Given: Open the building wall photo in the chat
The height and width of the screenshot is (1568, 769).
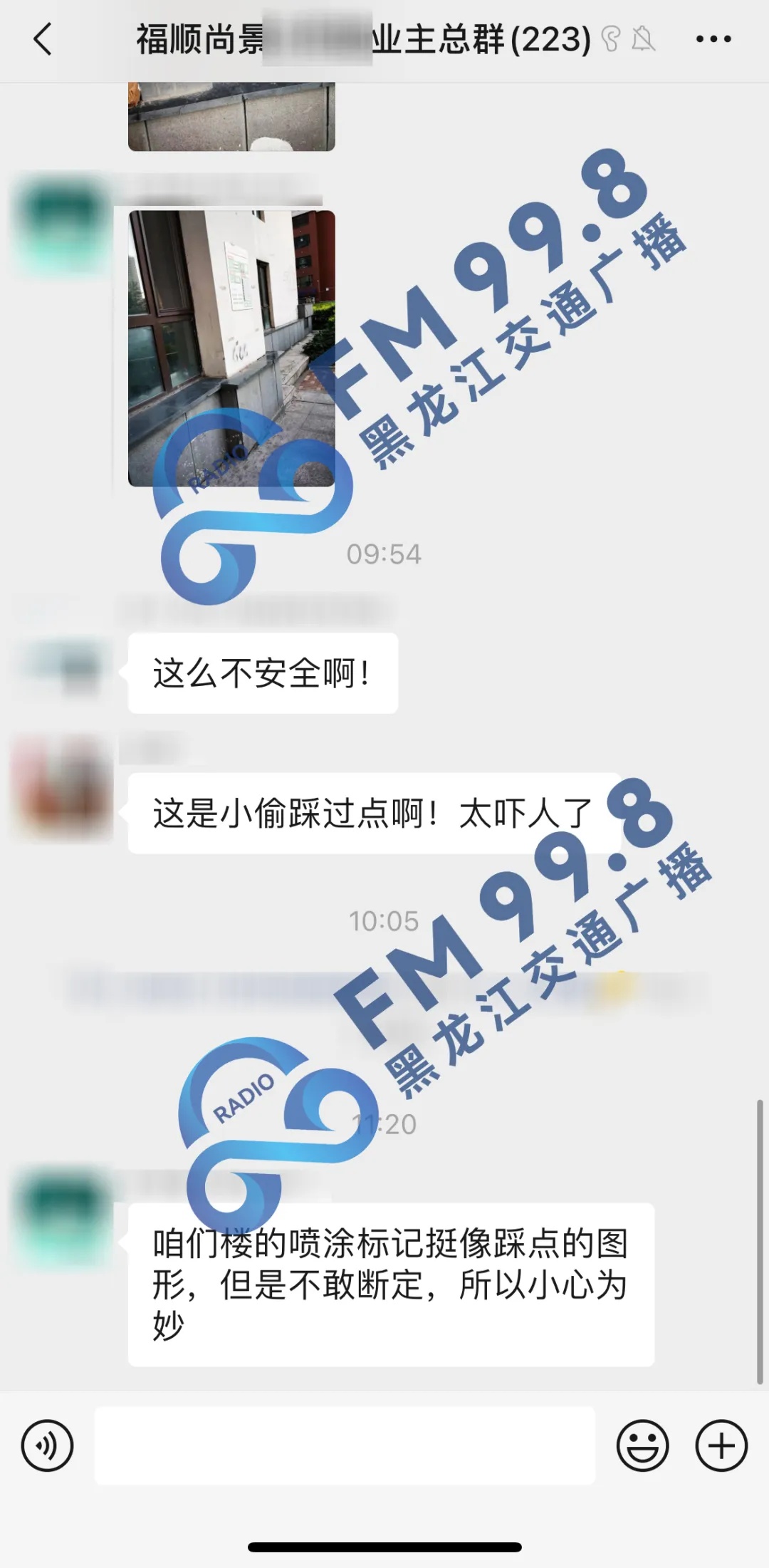Looking at the screenshot, I should pyautogui.click(x=228, y=349).
